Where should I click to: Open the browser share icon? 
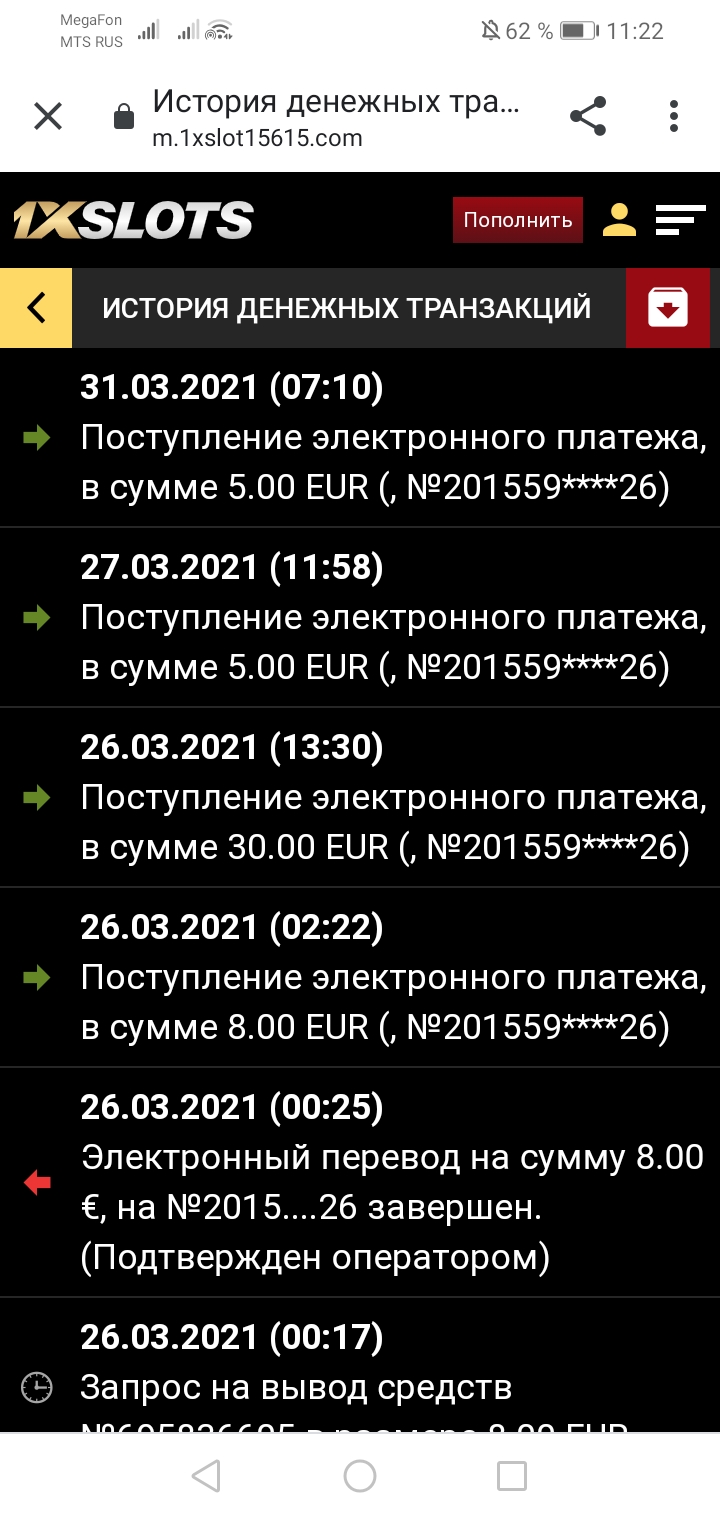pos(589,116)
